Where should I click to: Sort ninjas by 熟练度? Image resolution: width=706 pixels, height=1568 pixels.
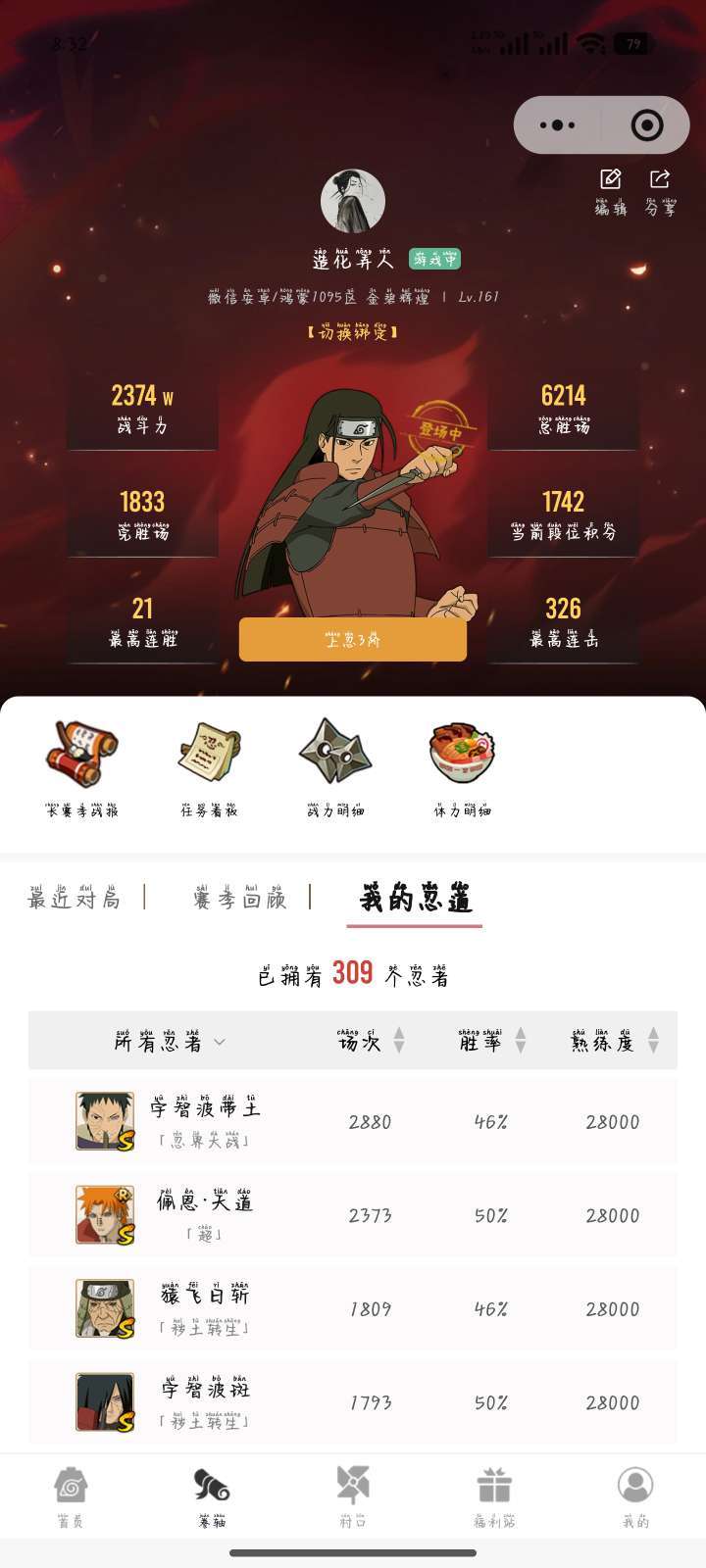[614, 1041]
